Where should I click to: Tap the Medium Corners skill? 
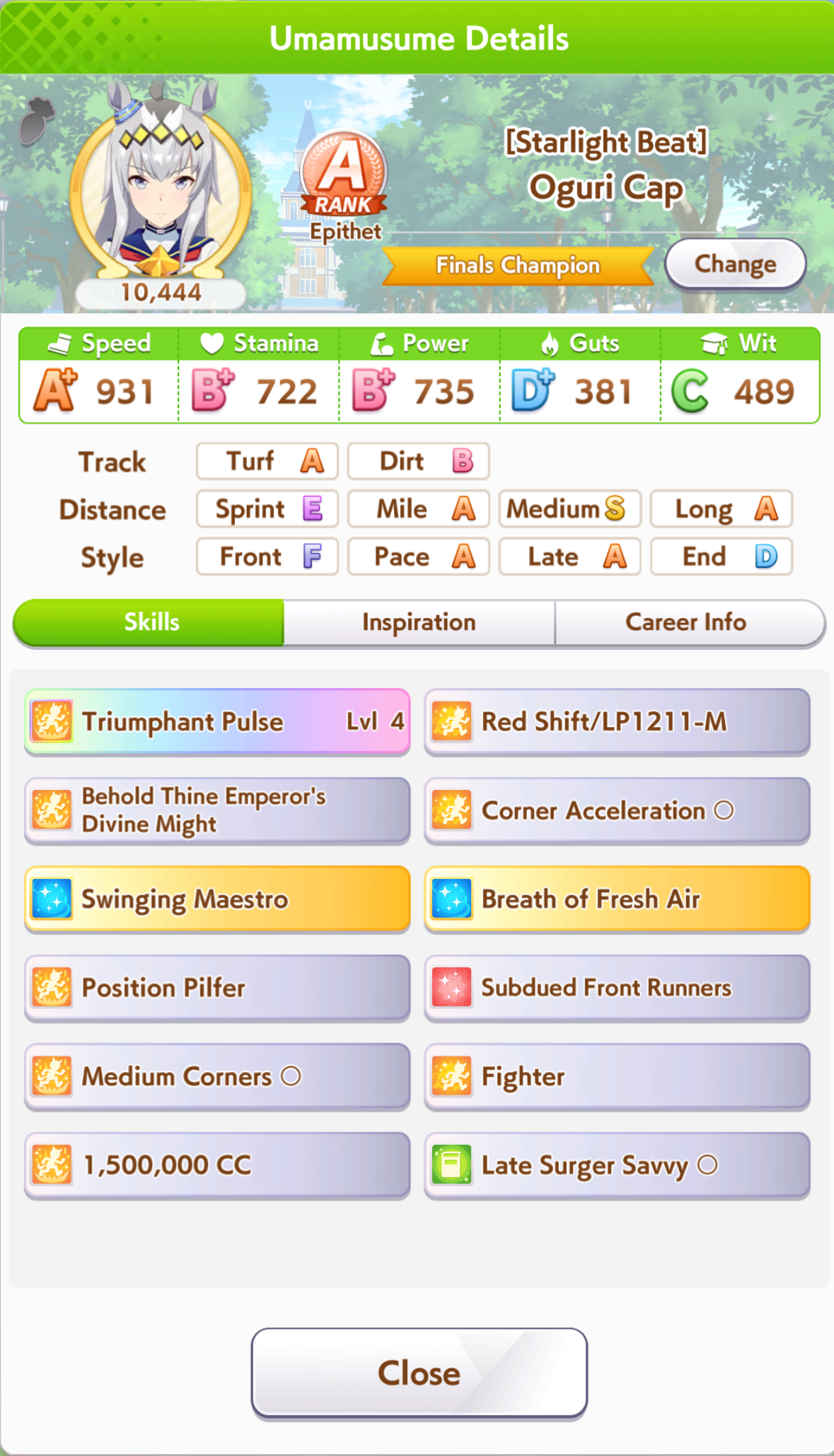217,1076
